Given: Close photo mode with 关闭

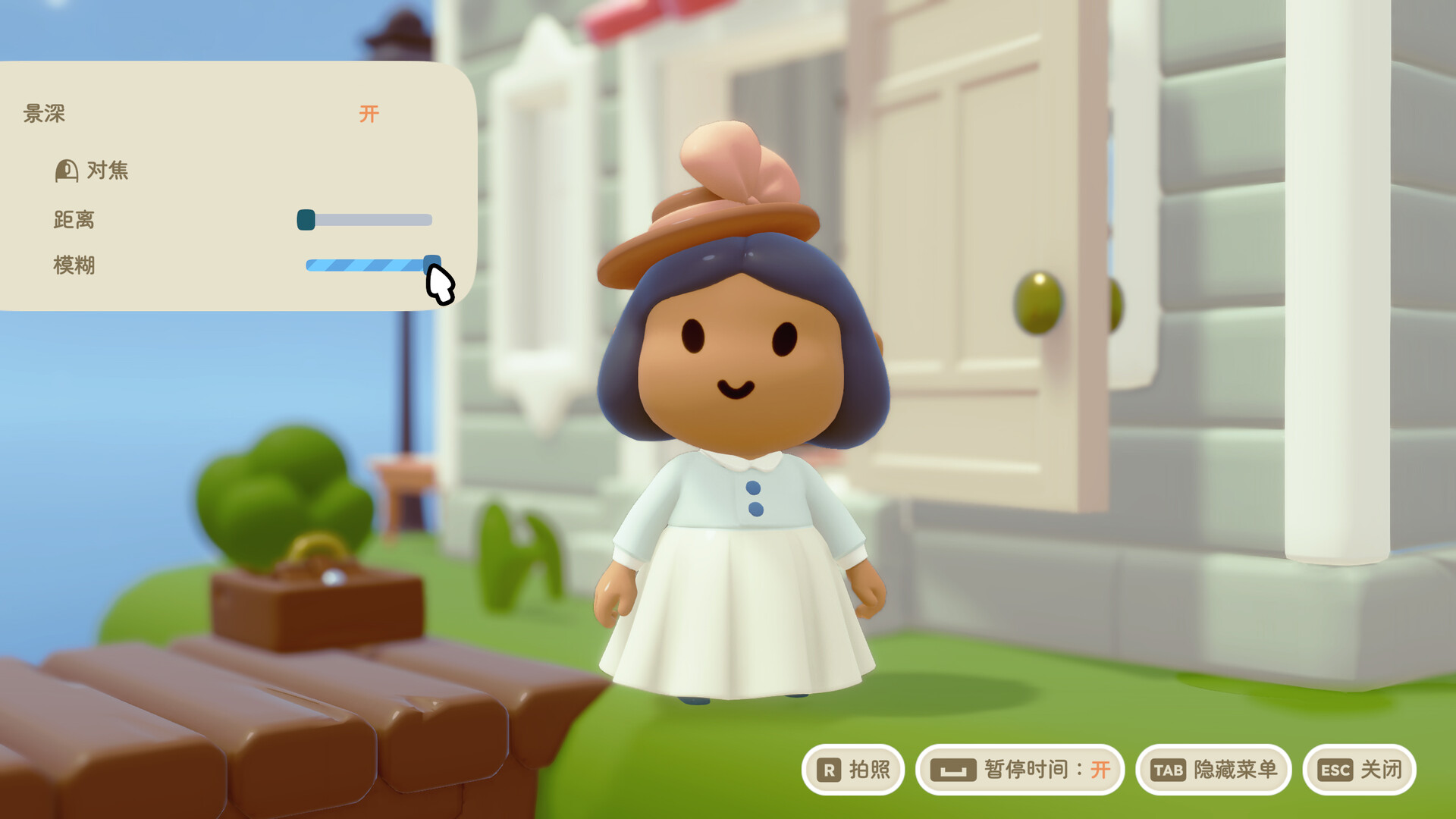Looking at the screenshot, I should tap(1360, 770).
